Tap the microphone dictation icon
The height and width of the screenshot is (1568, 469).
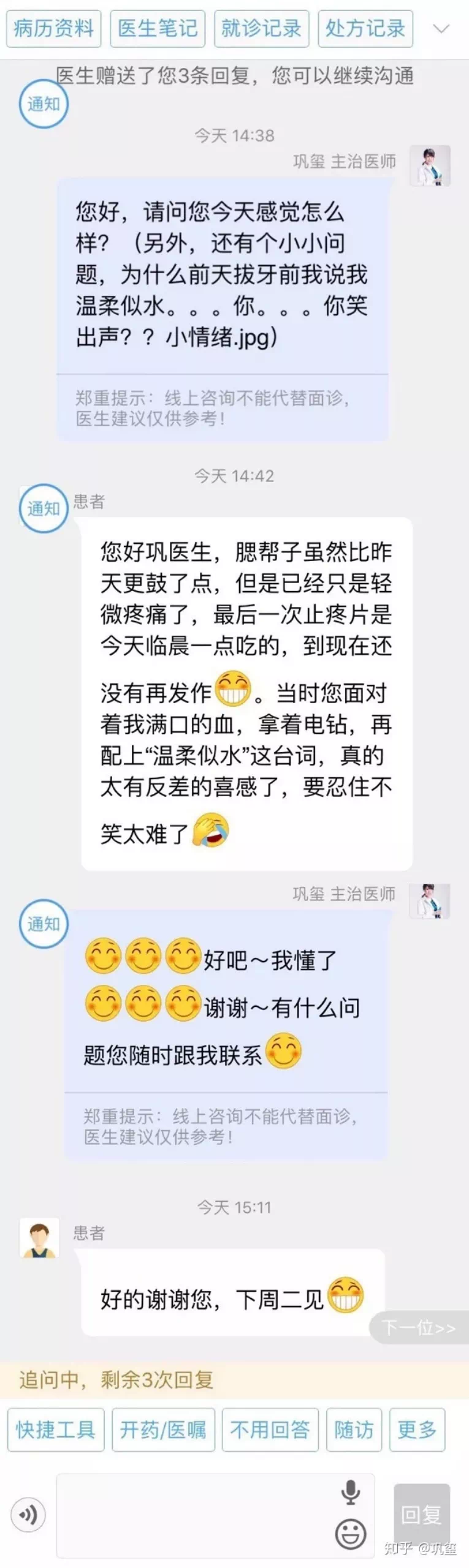pos(350,1491)
